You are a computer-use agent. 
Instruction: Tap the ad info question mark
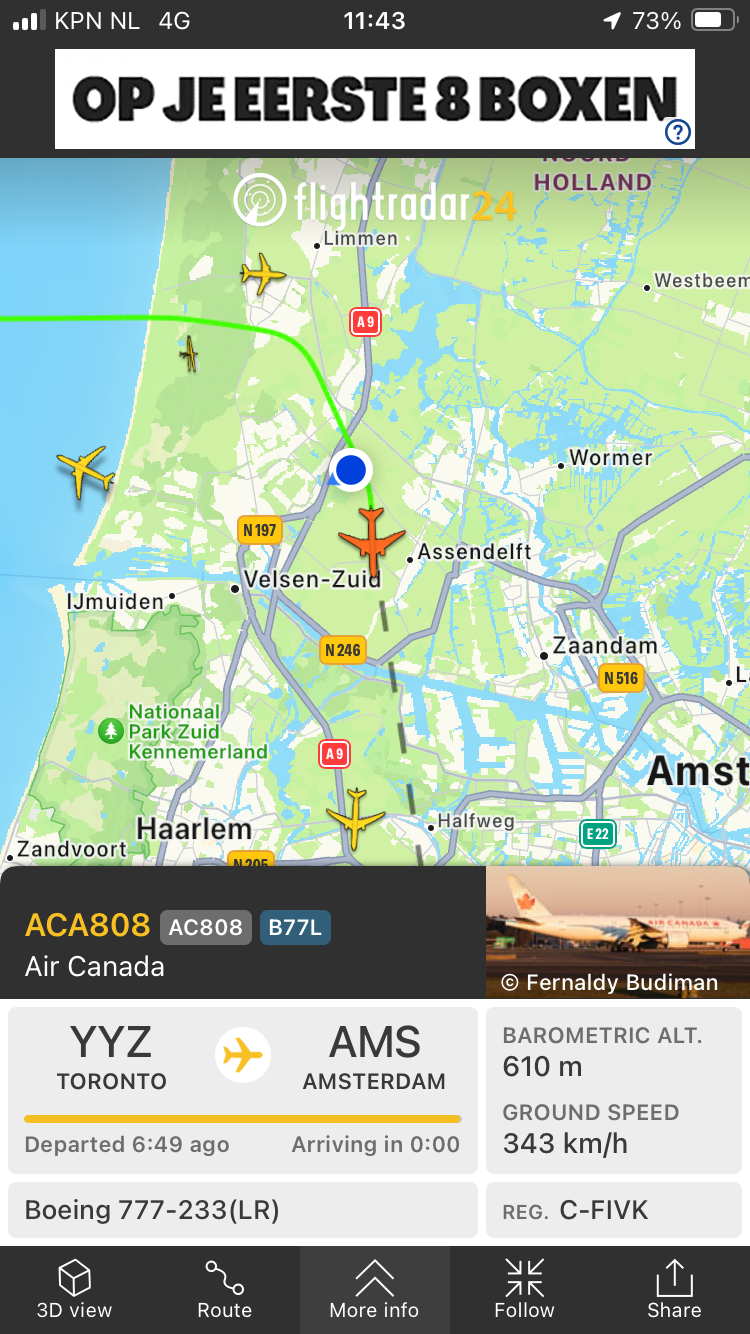[x=678, y=131]
